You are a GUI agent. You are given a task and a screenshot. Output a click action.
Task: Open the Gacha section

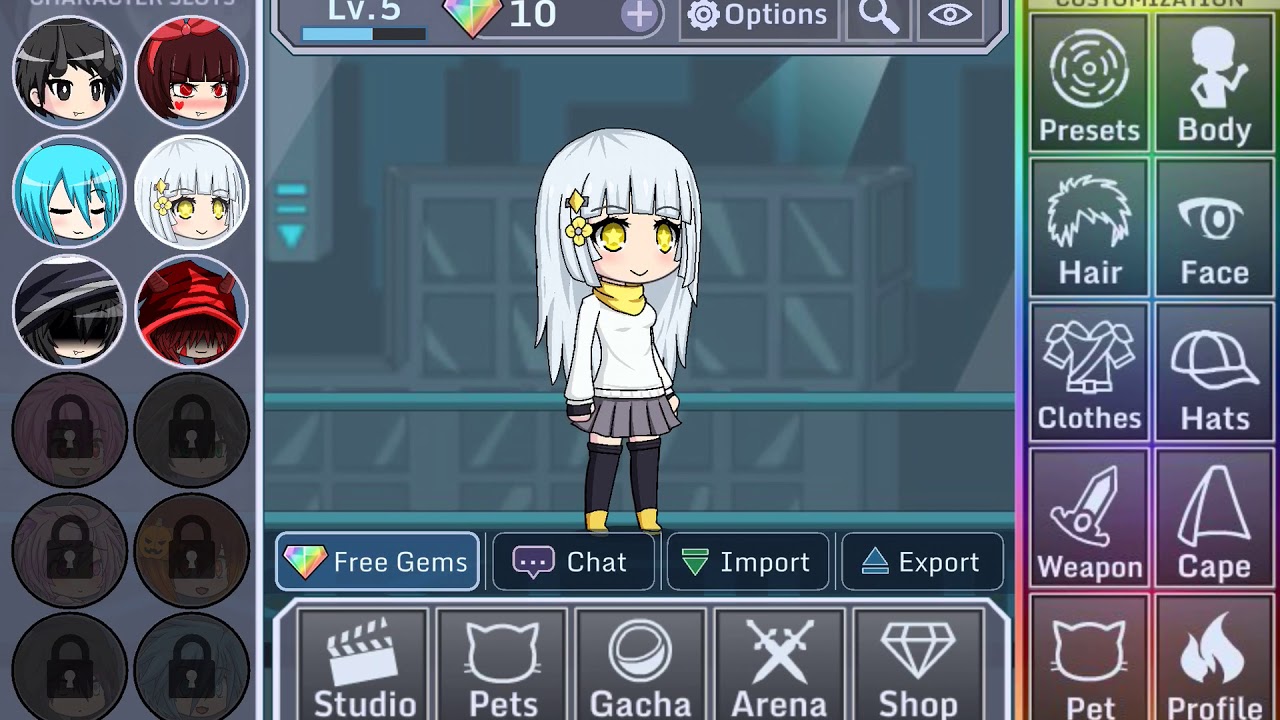pos(640,665)
